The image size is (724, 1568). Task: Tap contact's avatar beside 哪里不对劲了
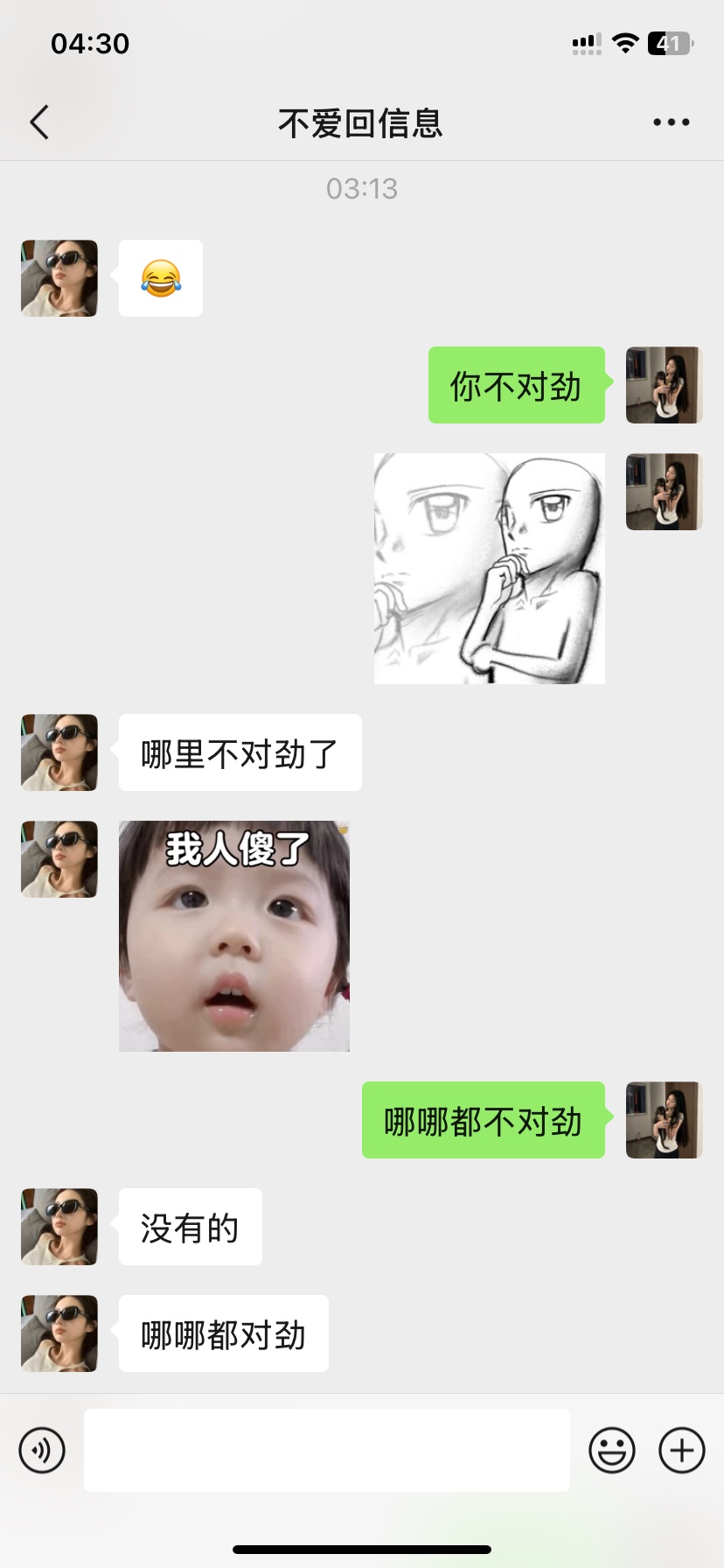pos(59,752)
